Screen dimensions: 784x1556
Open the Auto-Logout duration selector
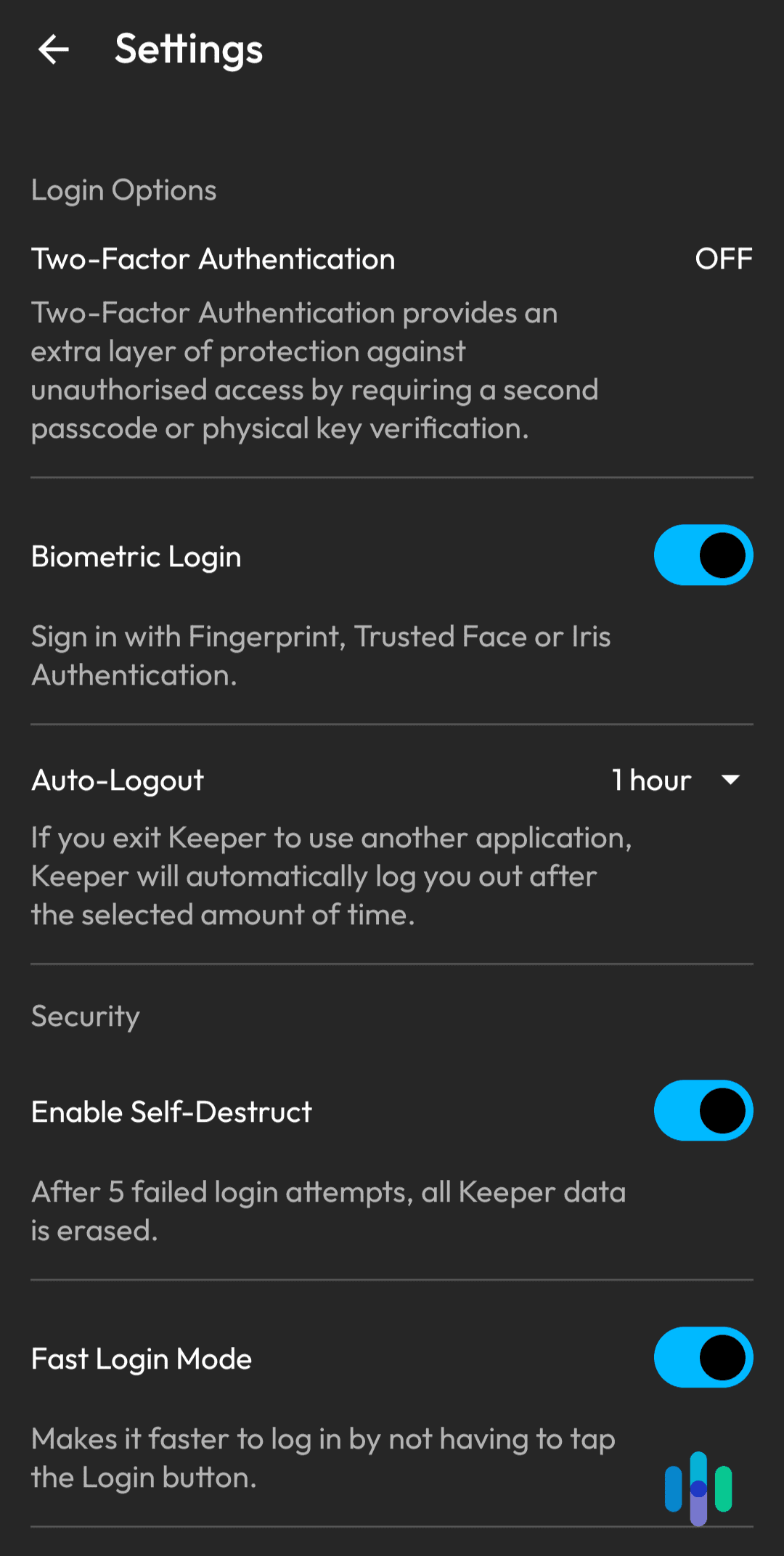click(x=675, y=781)
